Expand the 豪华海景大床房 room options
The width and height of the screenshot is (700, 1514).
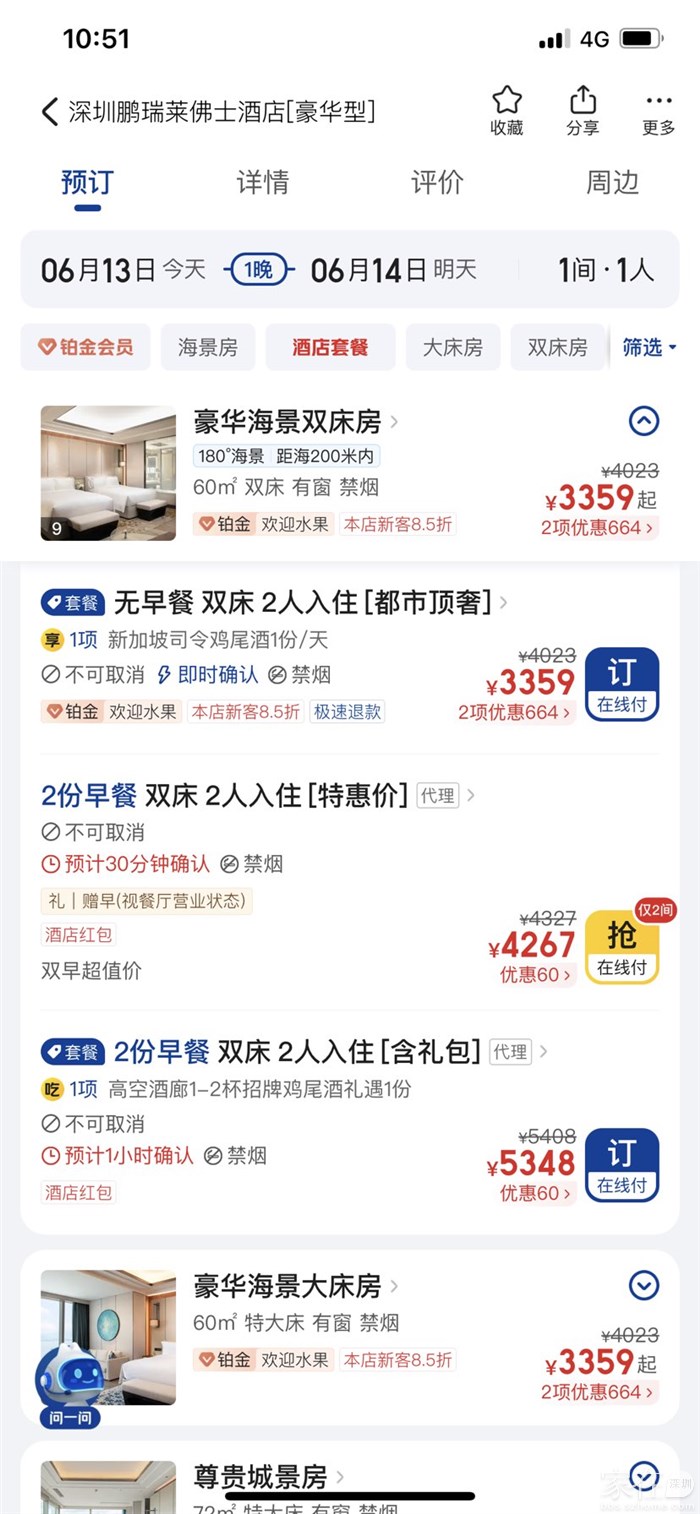[644, 1285]
